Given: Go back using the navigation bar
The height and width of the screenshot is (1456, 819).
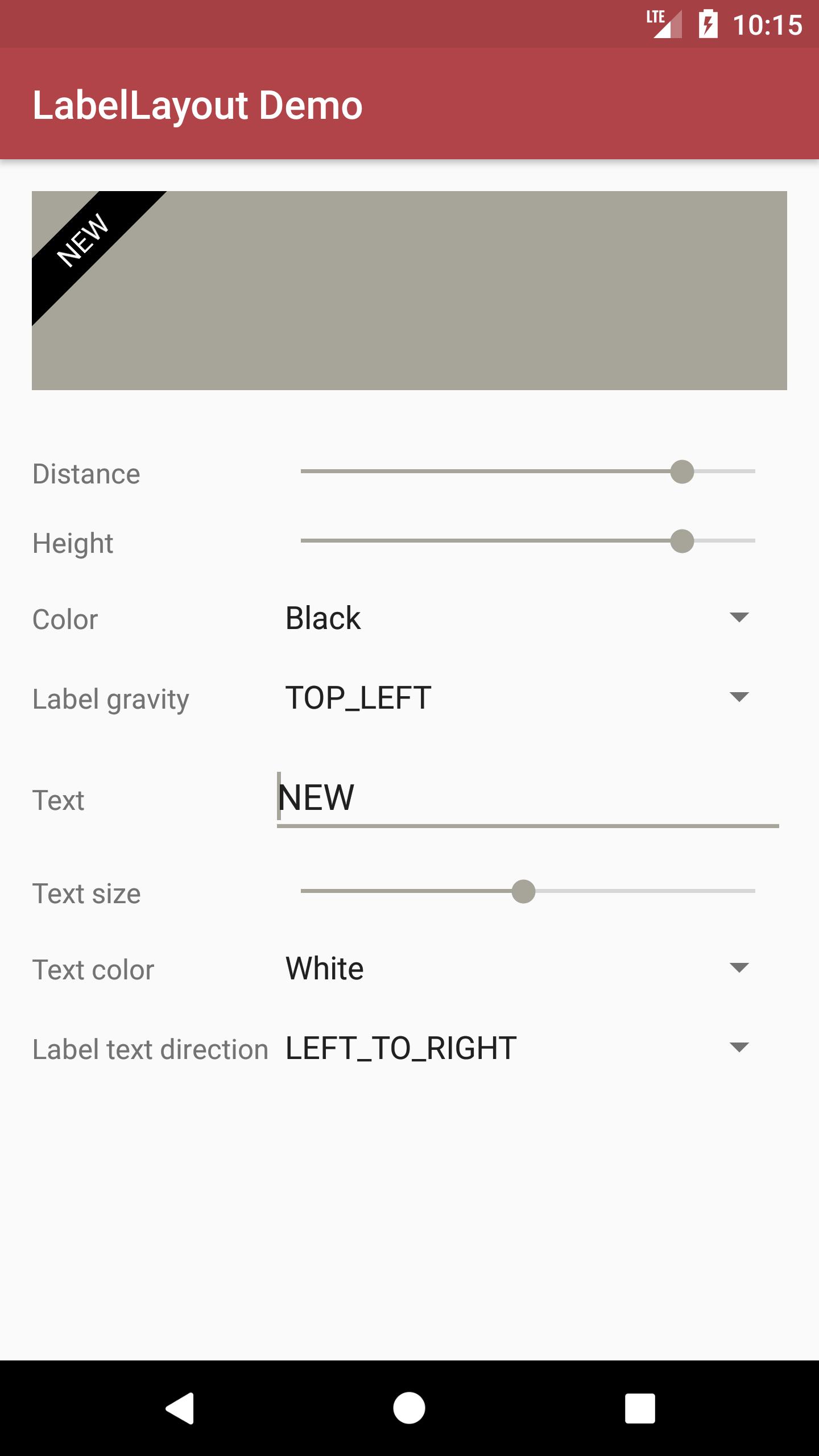Looking at the screenshot, I should tap(180, 1408).
